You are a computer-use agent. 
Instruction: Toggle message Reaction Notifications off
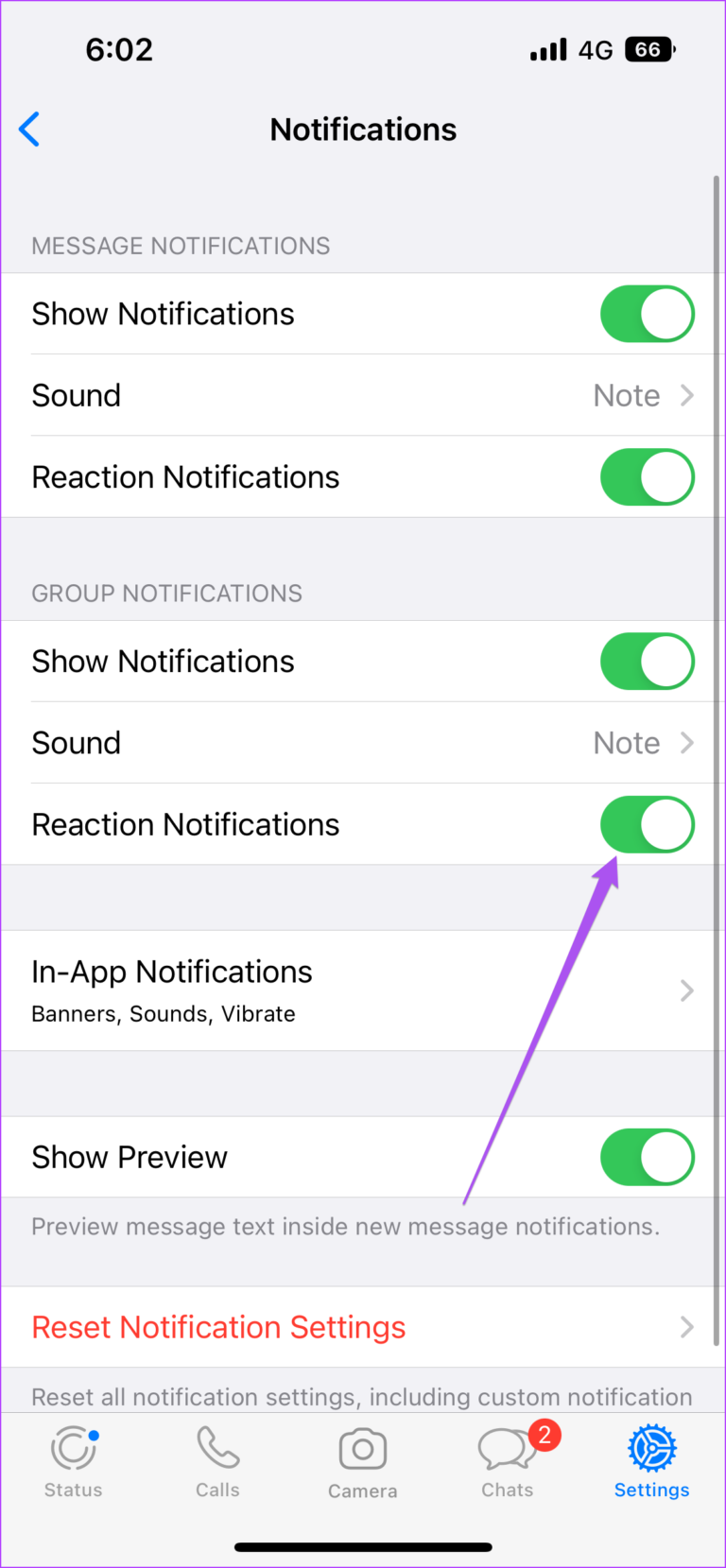(x=648, y=476)
